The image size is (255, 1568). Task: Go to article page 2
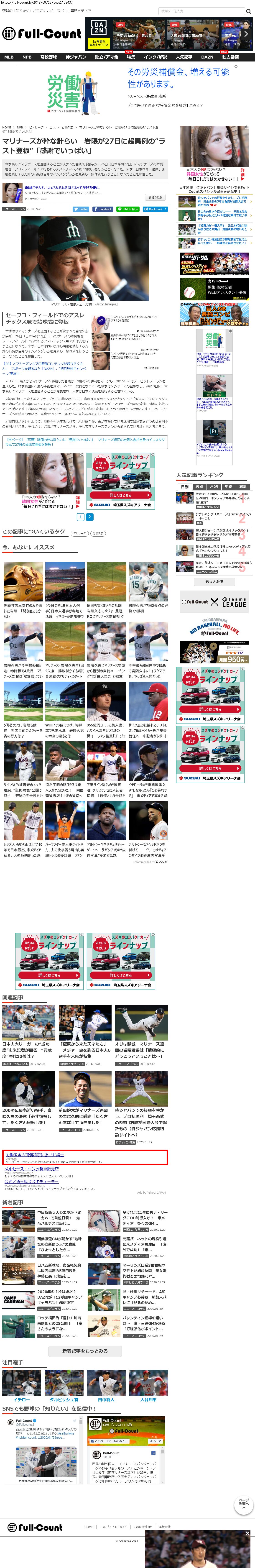point(89,517)
